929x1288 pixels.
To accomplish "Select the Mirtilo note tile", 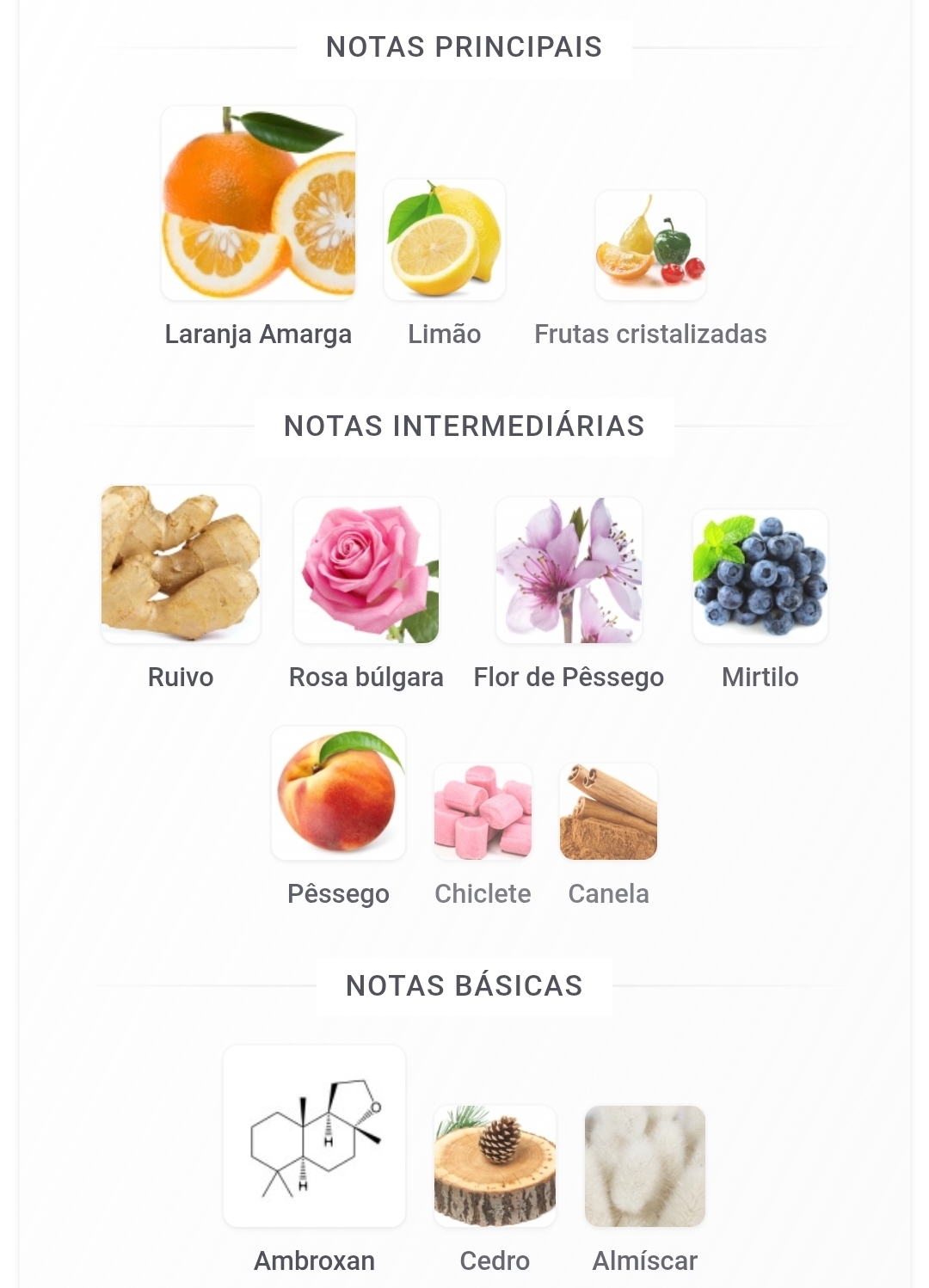I will click(x=760, y=576).
